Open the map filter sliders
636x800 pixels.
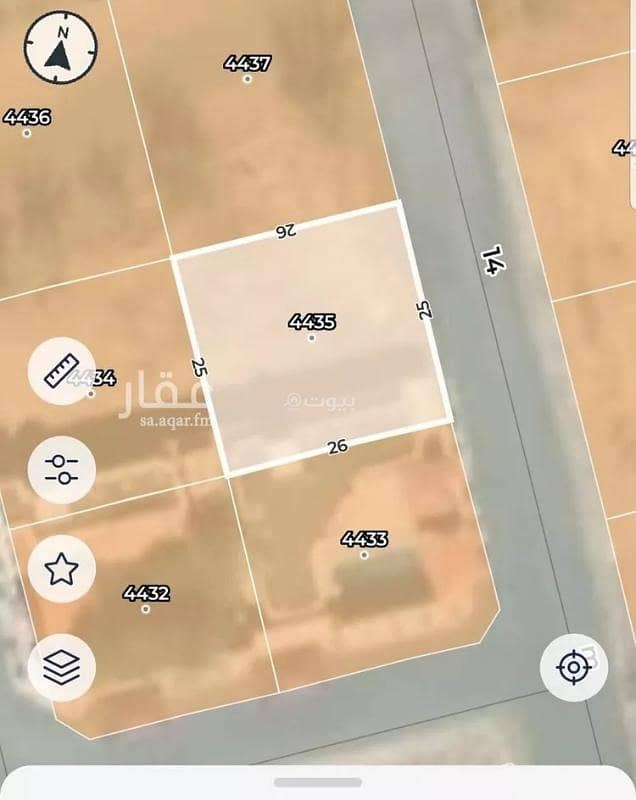point(62,468)
